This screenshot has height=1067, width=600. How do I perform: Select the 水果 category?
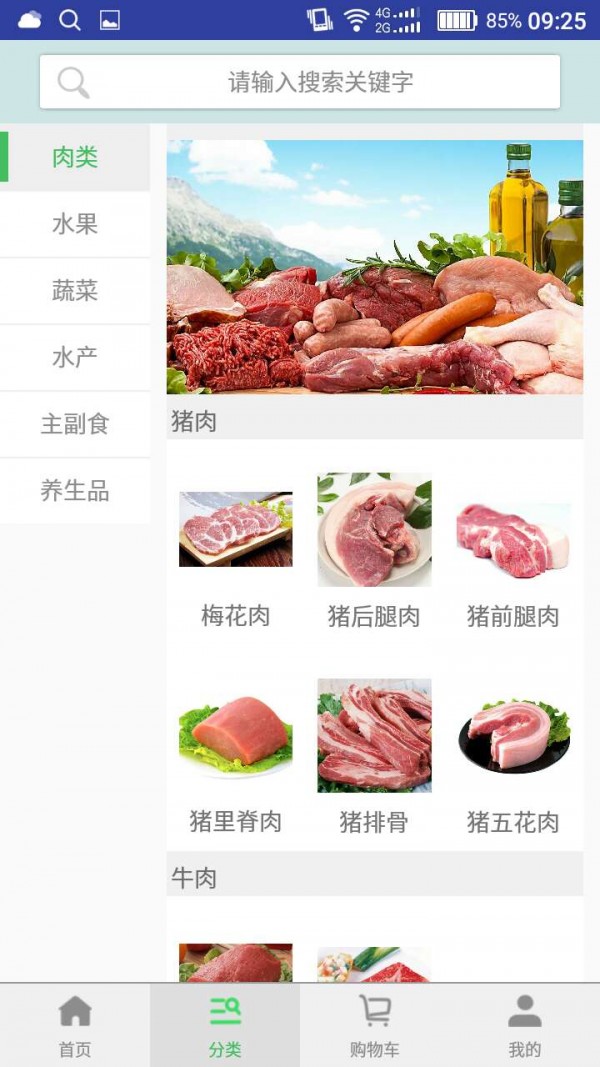pyautogui.click(x=75, y=224)
